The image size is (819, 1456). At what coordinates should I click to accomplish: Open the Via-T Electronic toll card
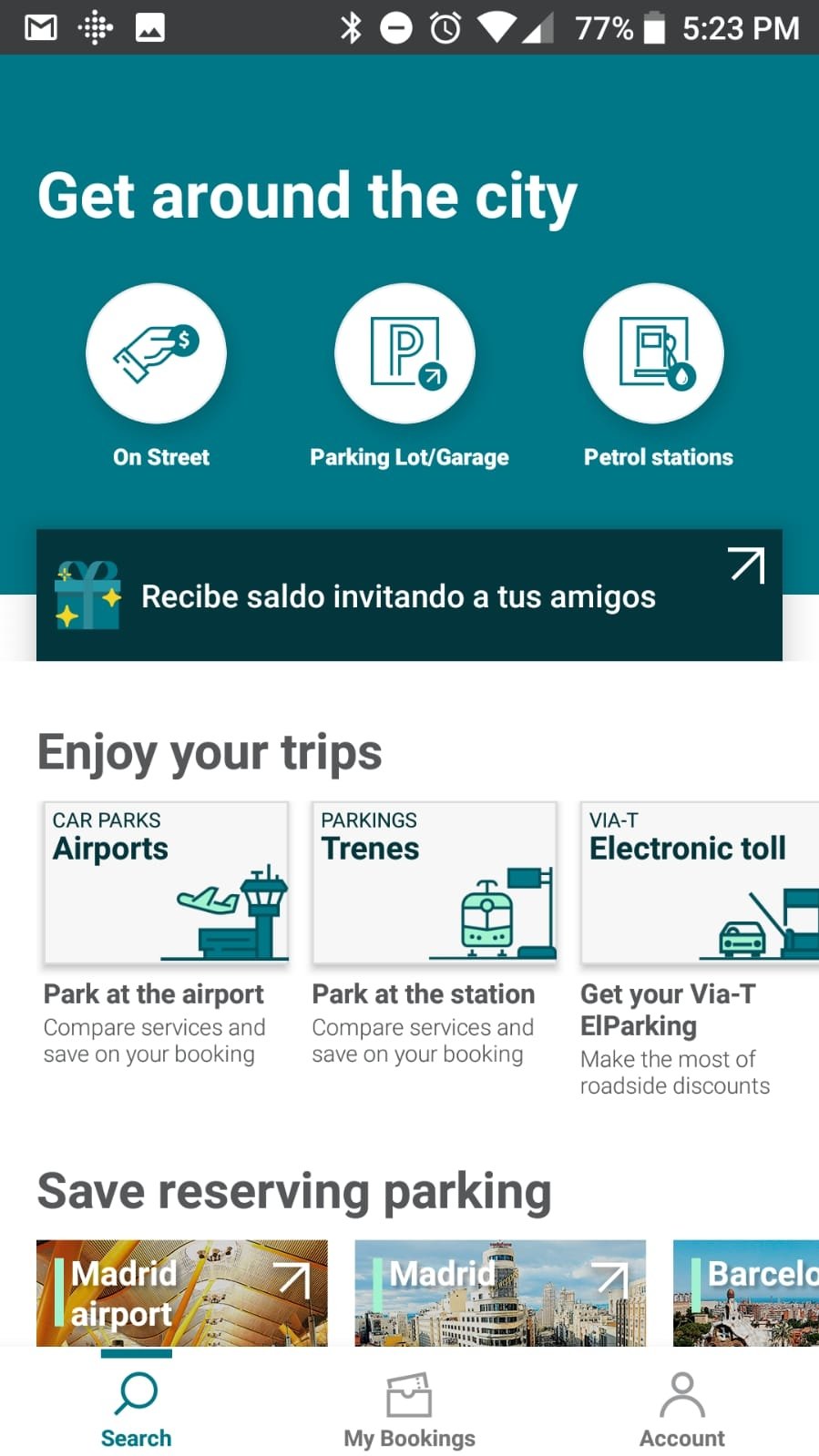pos(699,882)
